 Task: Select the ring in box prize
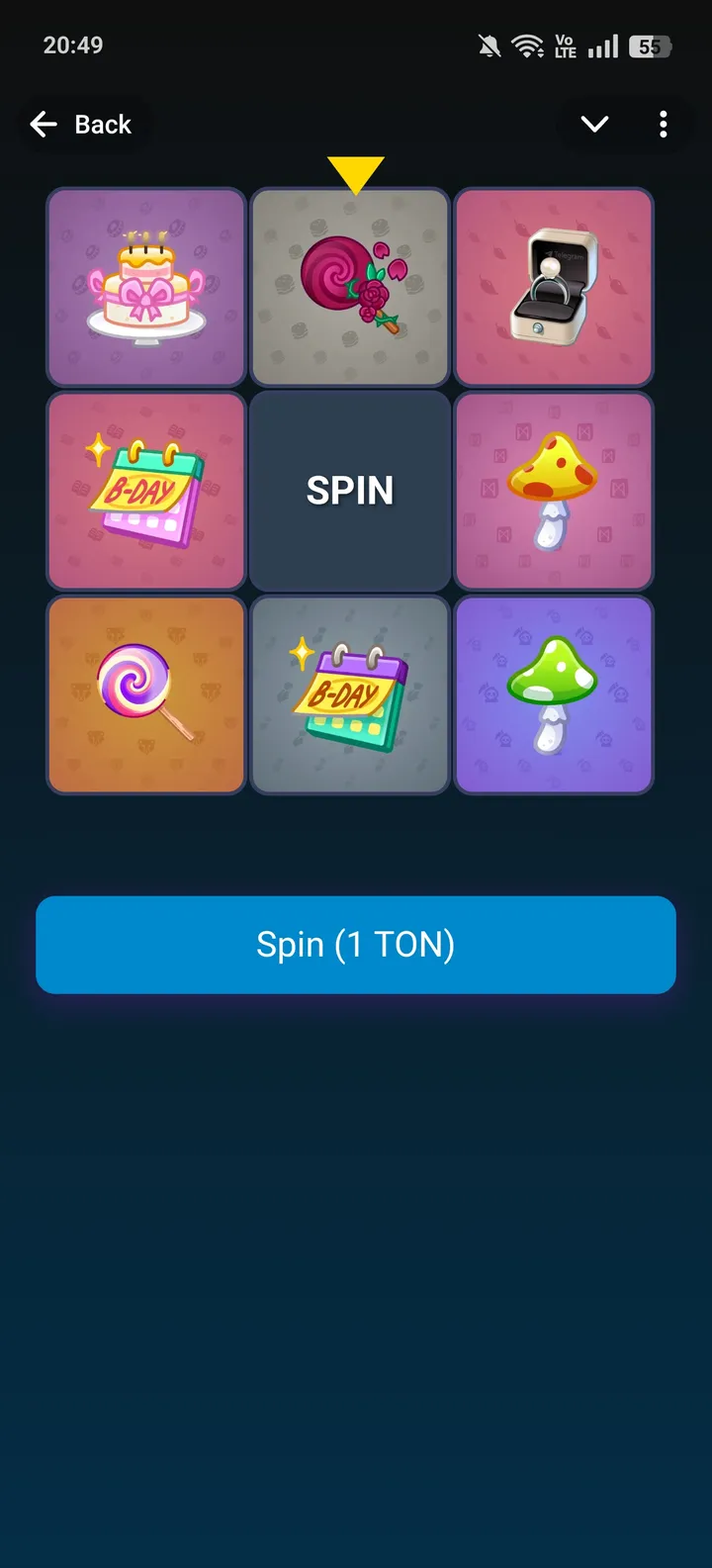pos(555,287)
